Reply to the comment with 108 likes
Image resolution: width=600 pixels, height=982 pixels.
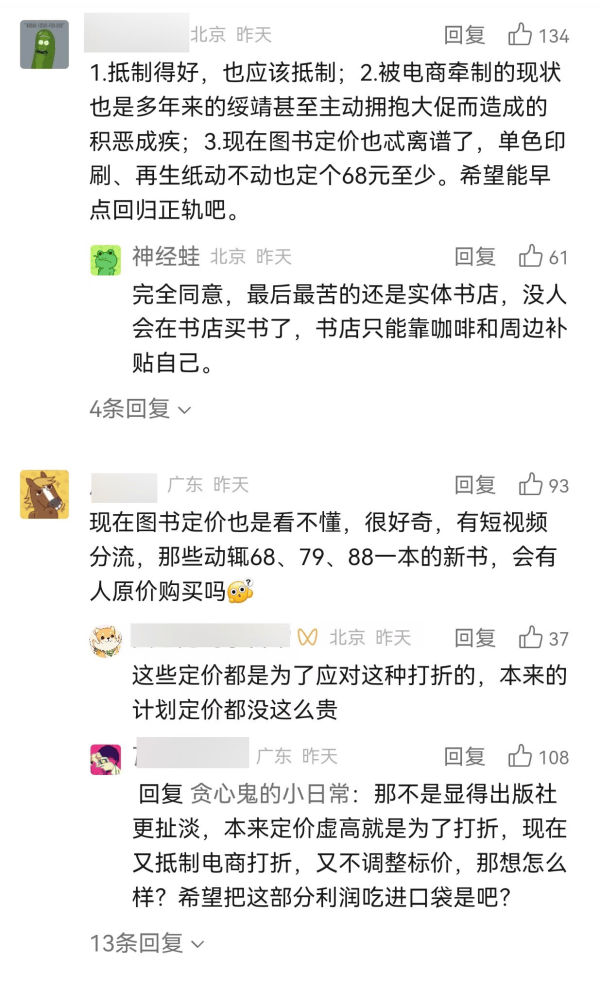pos(465,757)
